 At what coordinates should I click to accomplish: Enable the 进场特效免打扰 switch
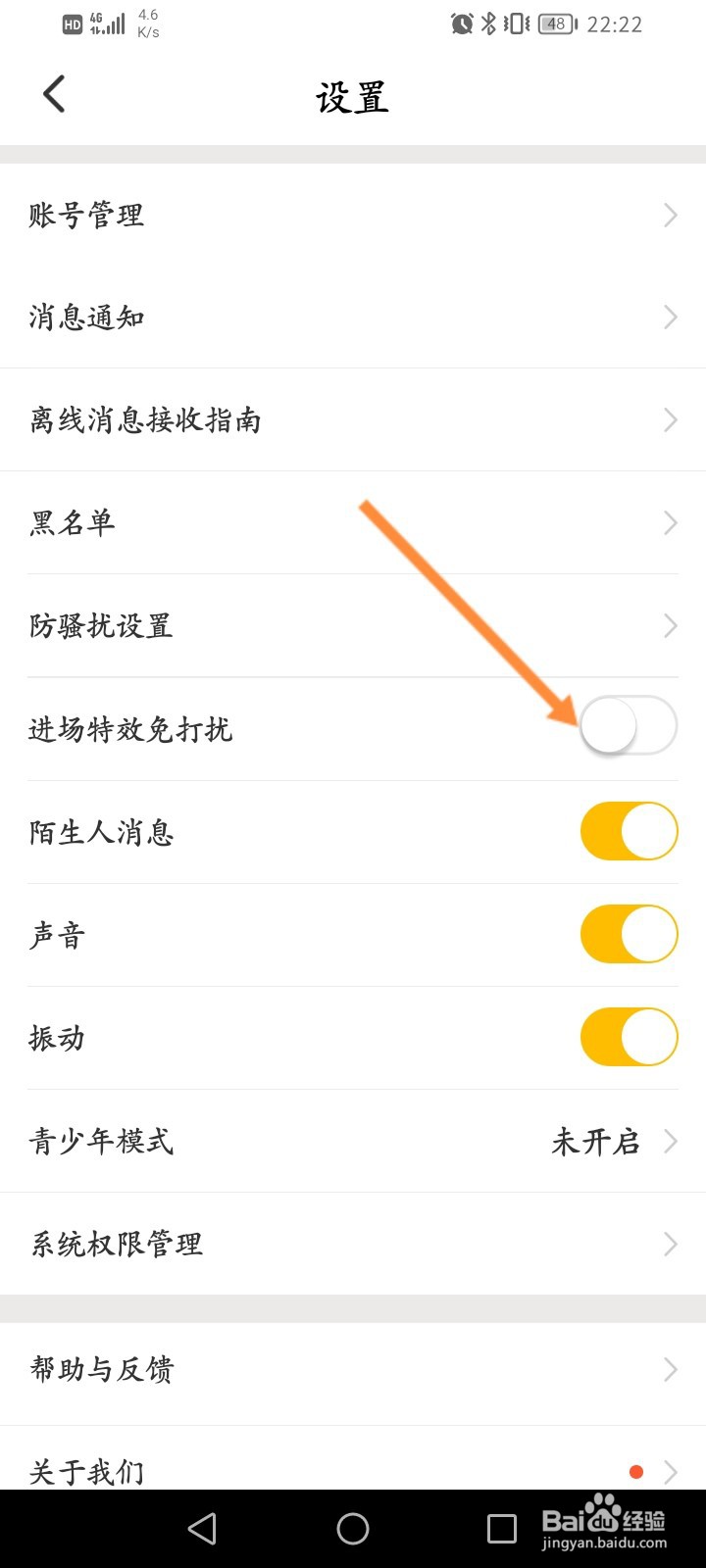click(x=629, y=727)
